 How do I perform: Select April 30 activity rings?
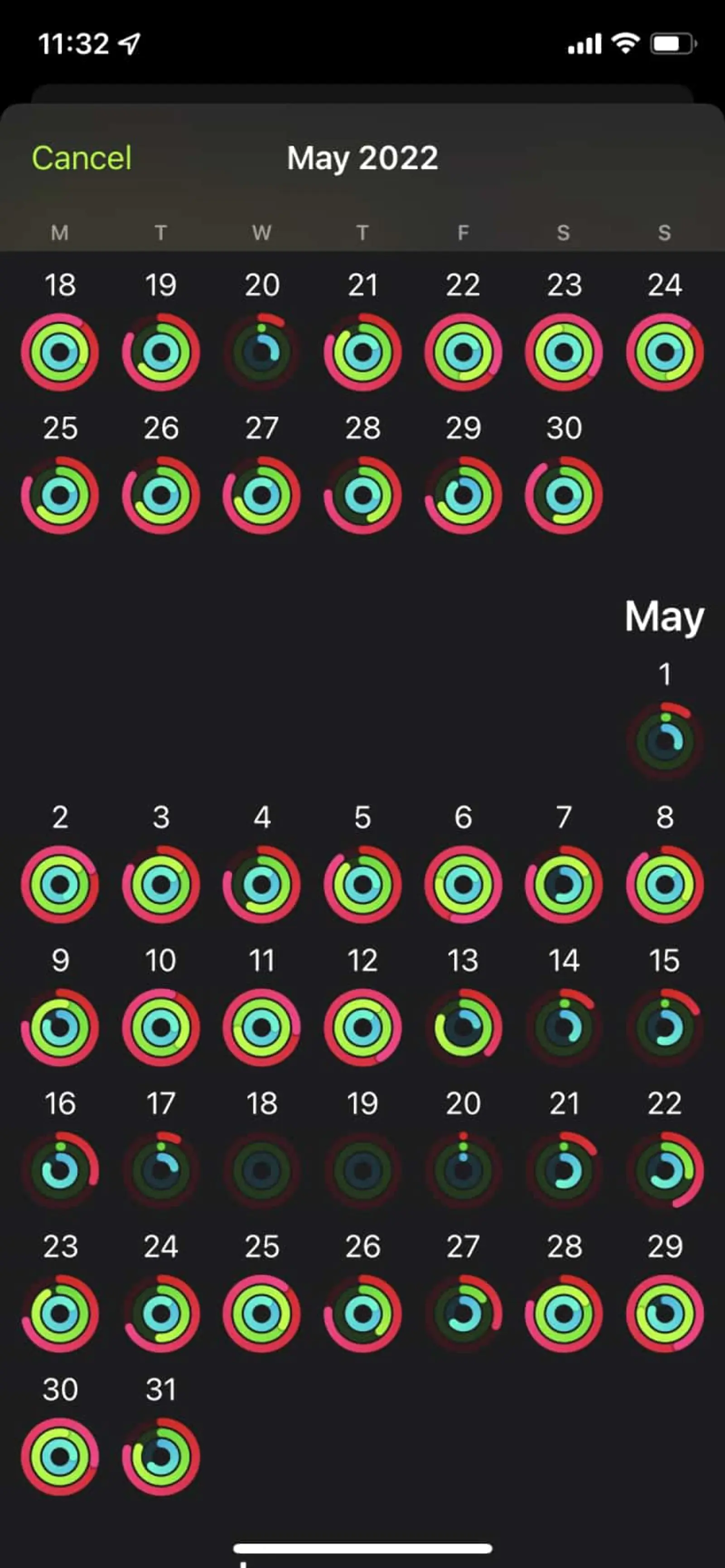pos(564,495)
